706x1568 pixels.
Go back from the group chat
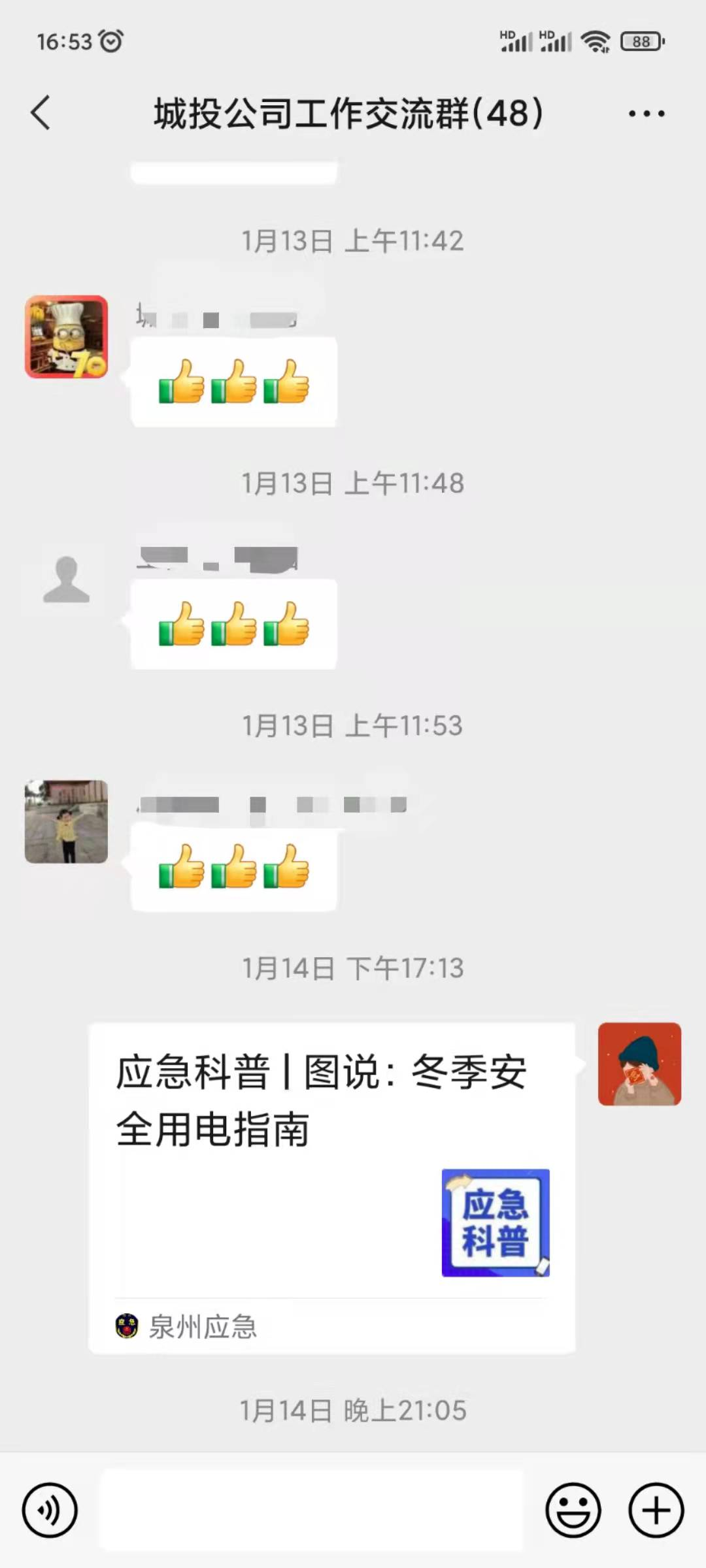pos(41,113)
